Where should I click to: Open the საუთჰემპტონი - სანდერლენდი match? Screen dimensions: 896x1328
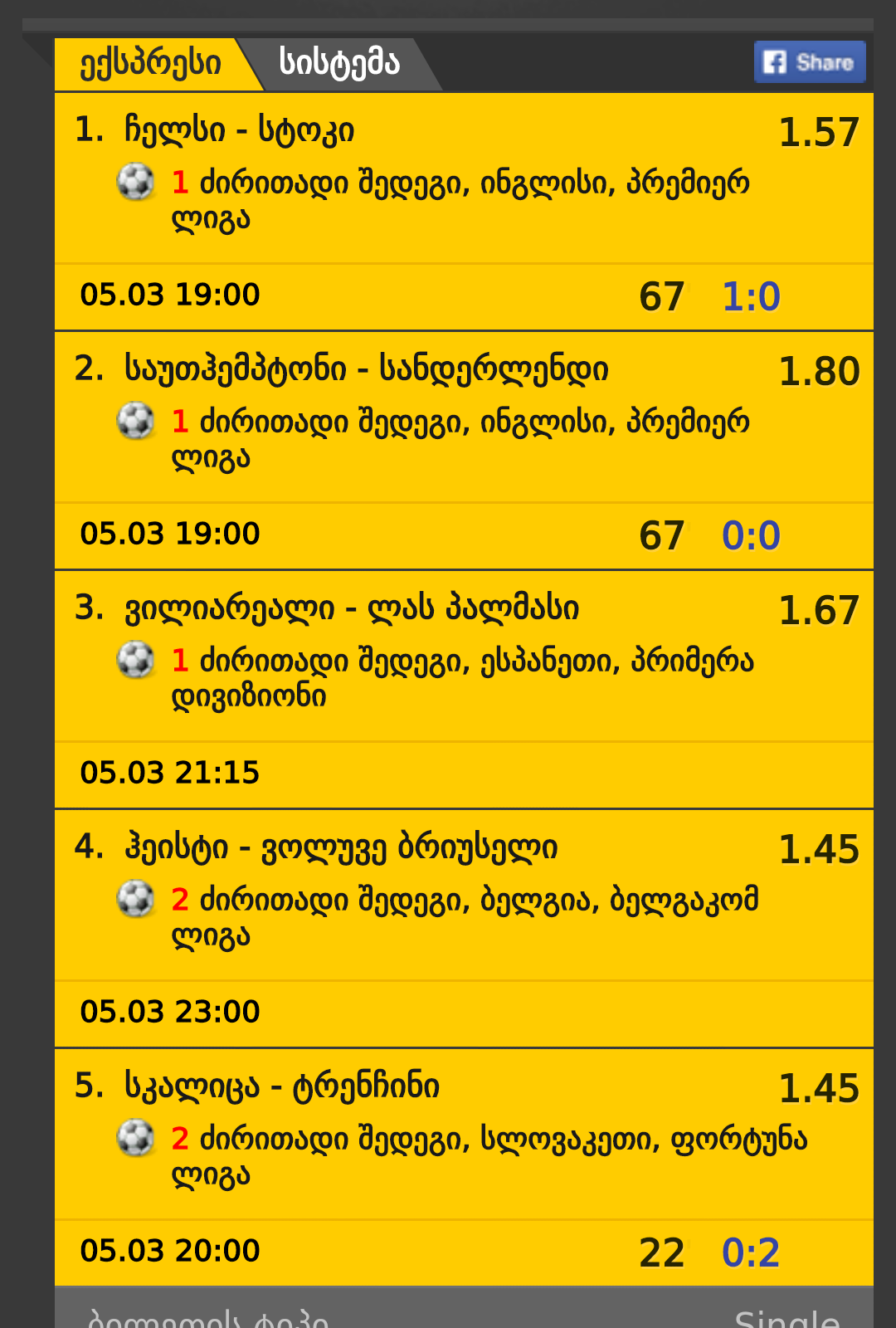[366, 369]
